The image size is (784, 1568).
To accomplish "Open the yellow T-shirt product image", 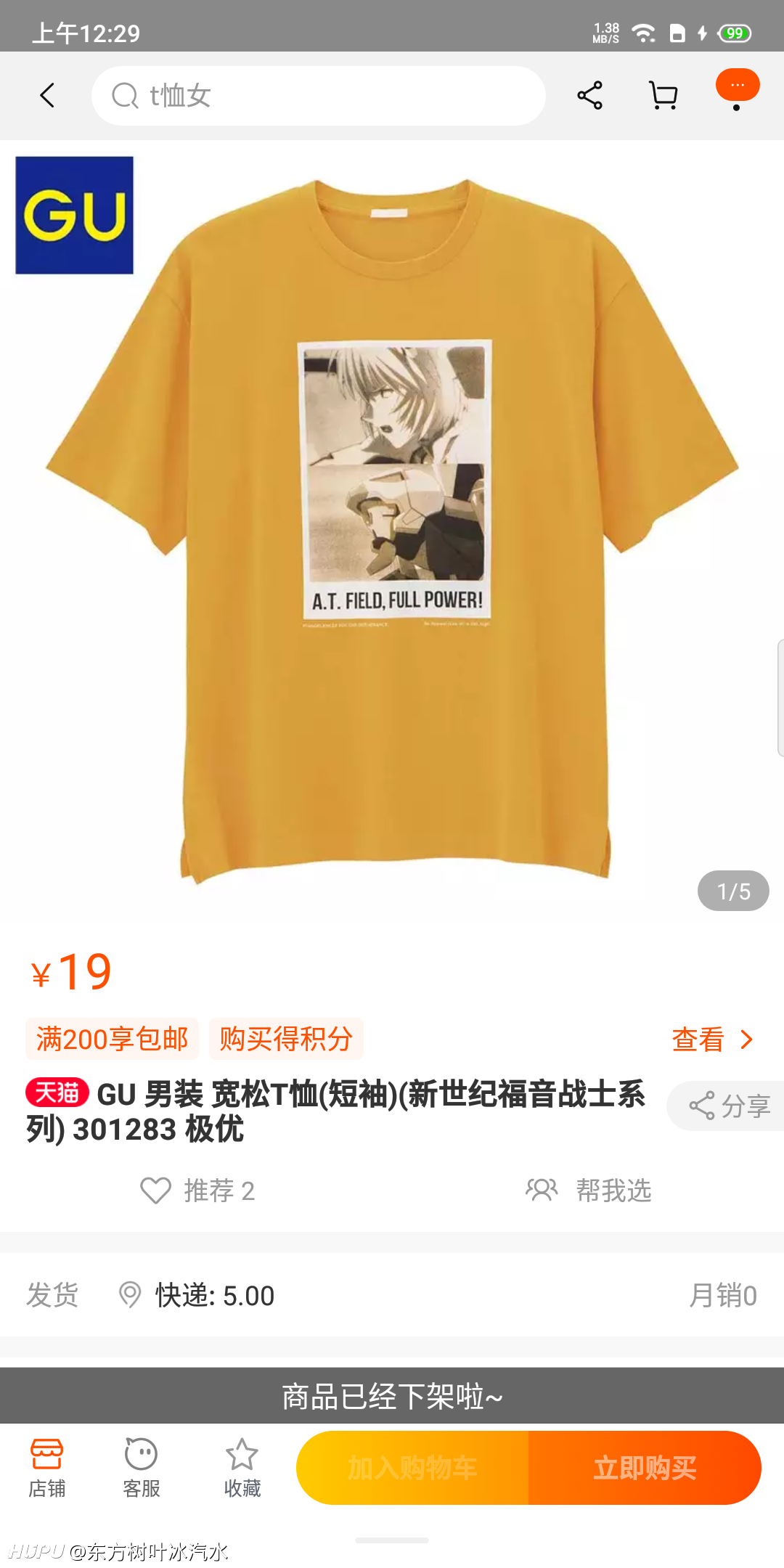I will [392, 530].
